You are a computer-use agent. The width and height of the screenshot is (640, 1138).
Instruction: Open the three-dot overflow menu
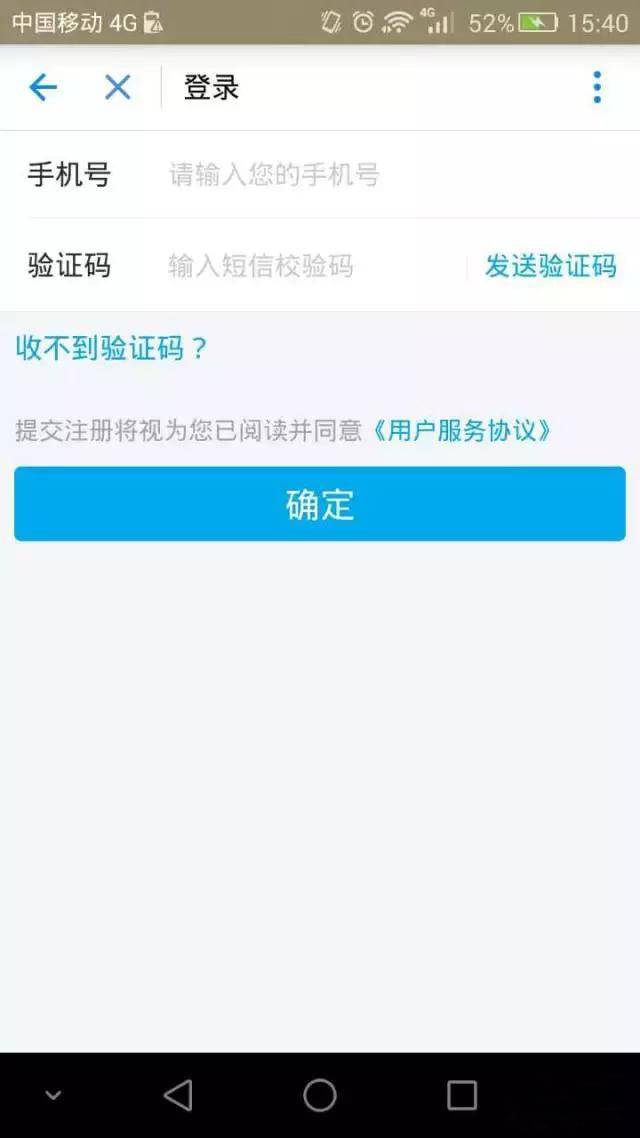(x=597, y=88)
